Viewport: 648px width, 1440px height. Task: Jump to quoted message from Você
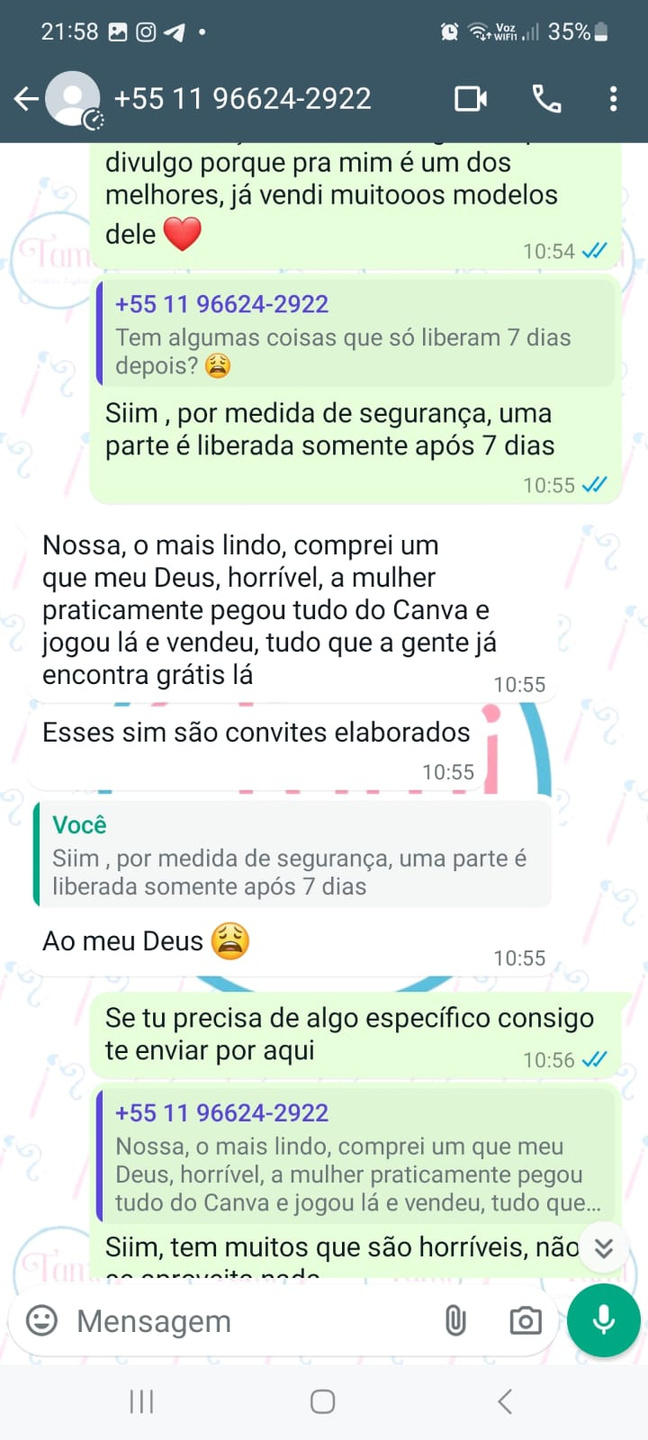292,856
